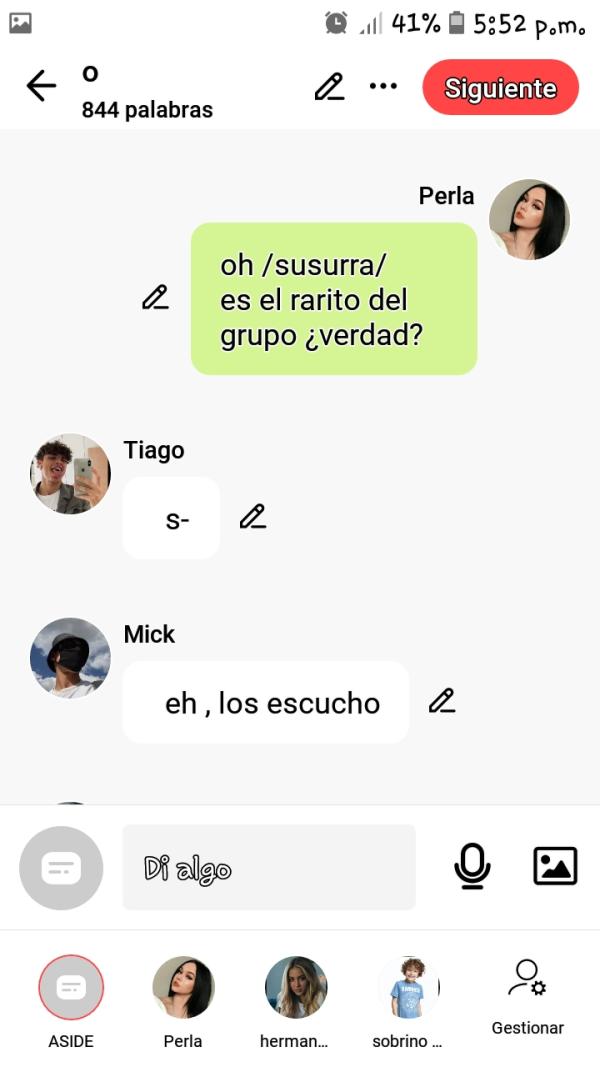The image size is (600, 1067).
Task: Go back using the arrow icon
Action: click(41, 87)
